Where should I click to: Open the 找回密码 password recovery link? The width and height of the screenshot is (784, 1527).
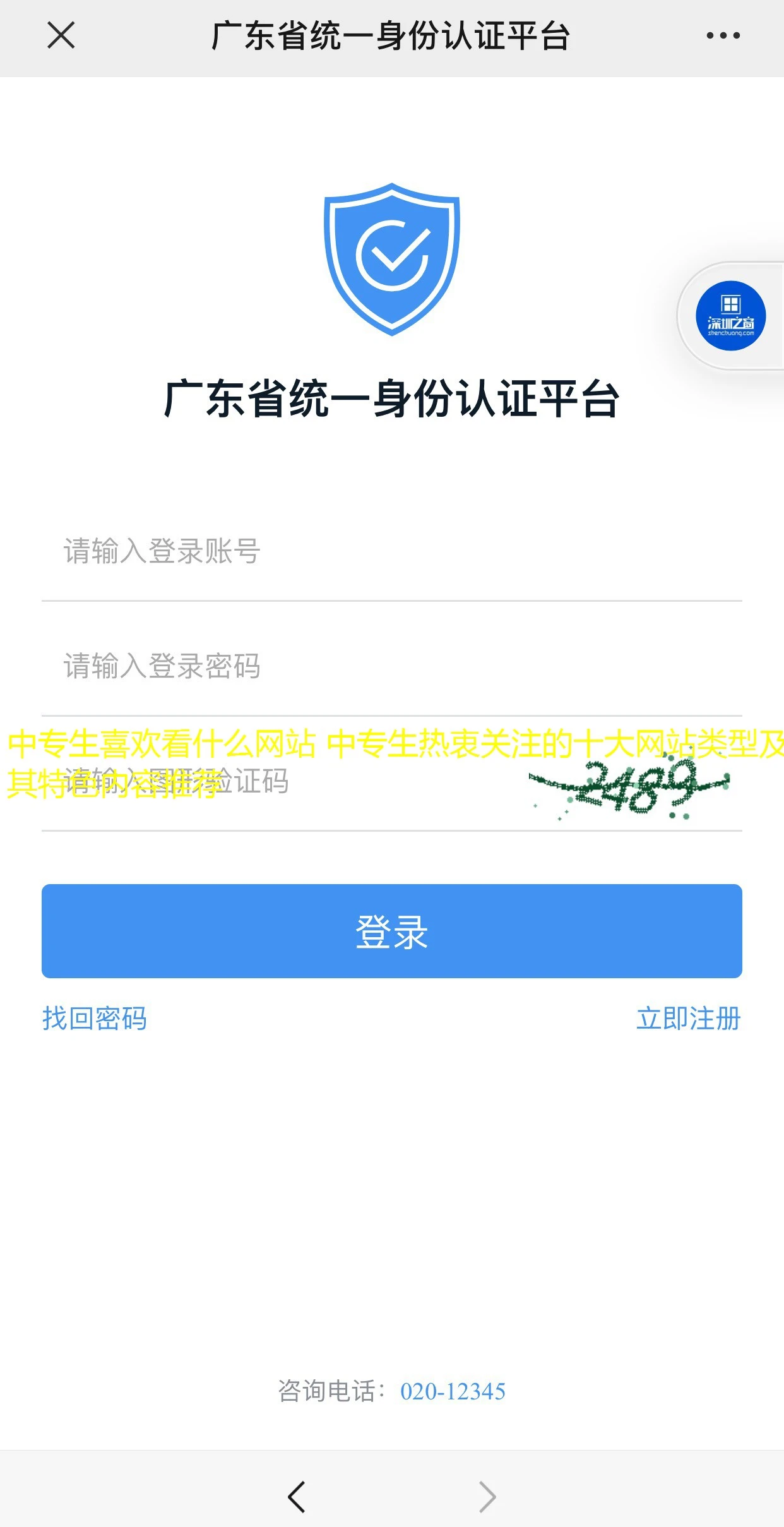point(93,1017)
